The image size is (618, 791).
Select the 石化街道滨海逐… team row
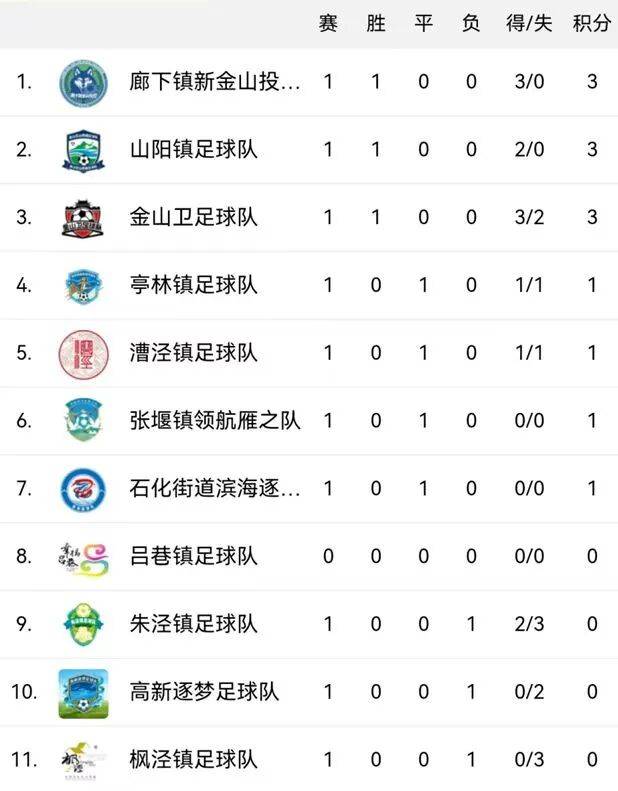pos(215,489)
